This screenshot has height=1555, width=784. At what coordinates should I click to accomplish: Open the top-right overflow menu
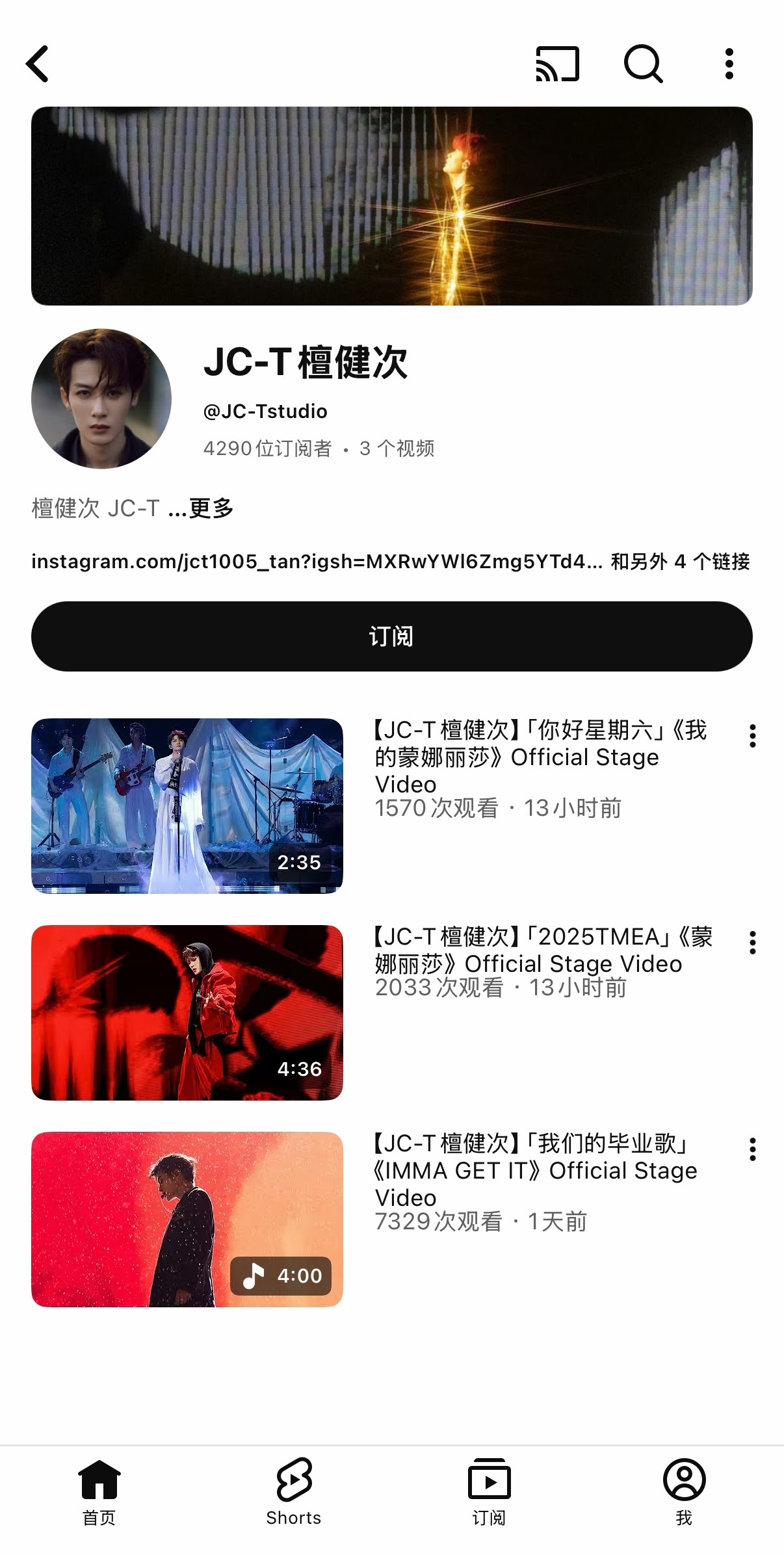(729, 64)
